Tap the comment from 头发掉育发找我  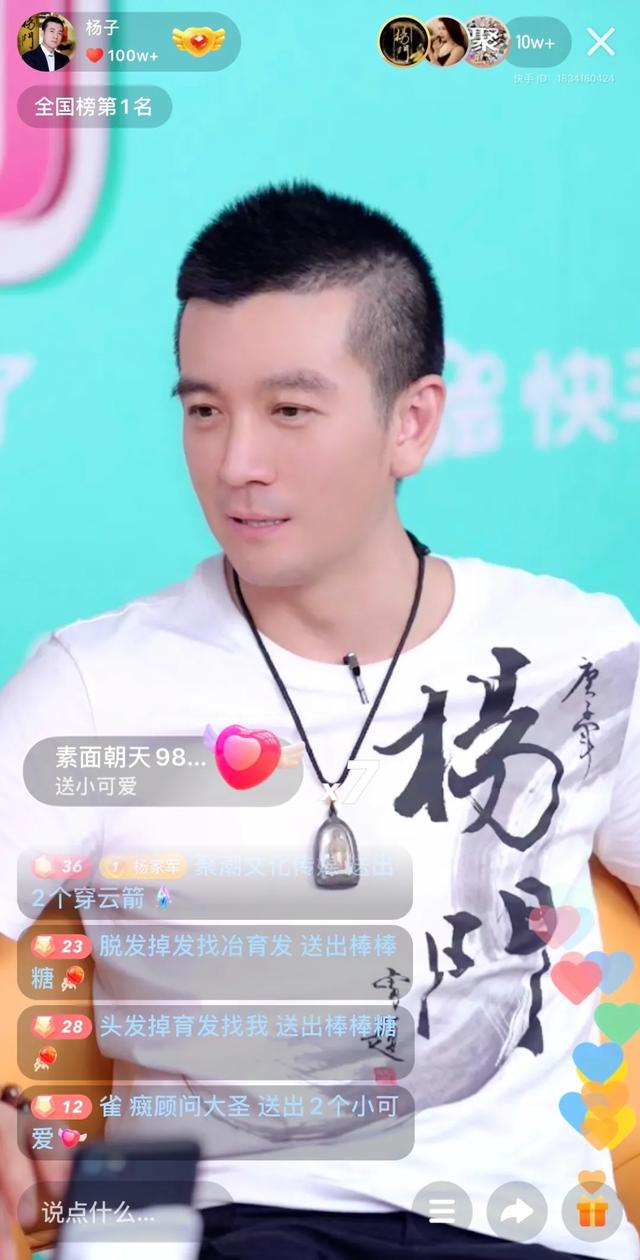point(215,1041)
